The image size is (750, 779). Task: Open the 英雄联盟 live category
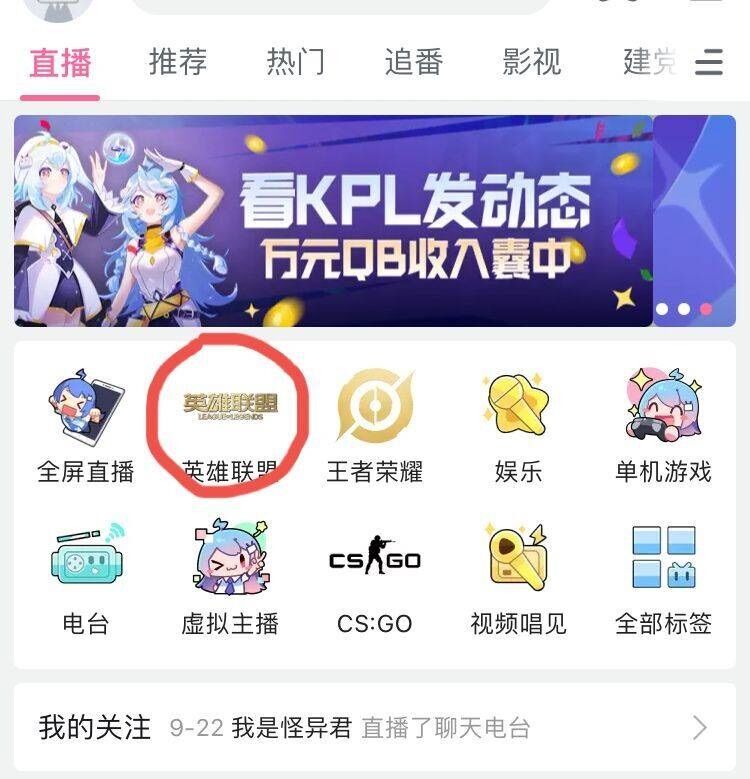tap(230, 425)
